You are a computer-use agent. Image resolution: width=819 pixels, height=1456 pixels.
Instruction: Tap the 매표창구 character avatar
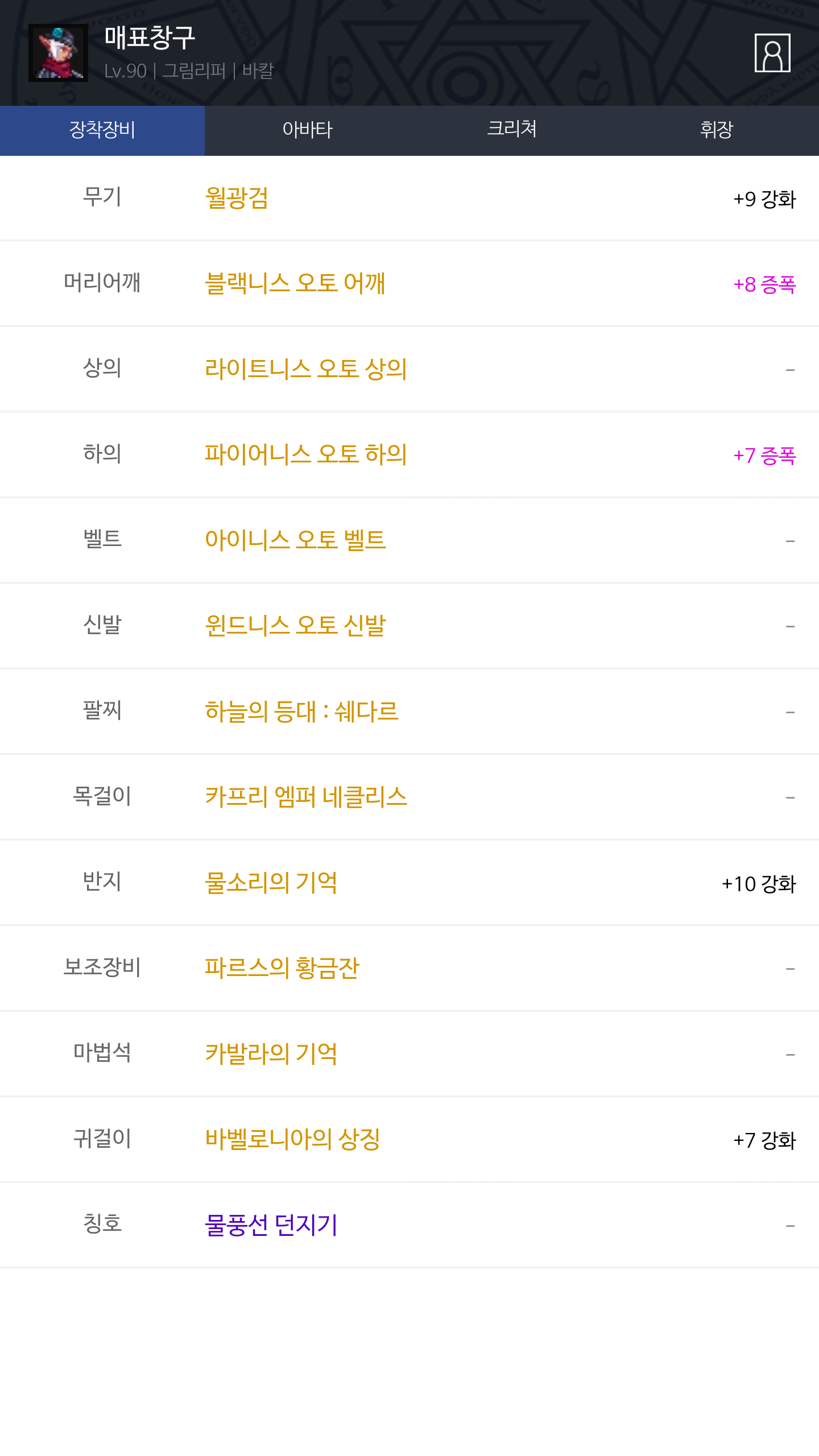point(58,53)
